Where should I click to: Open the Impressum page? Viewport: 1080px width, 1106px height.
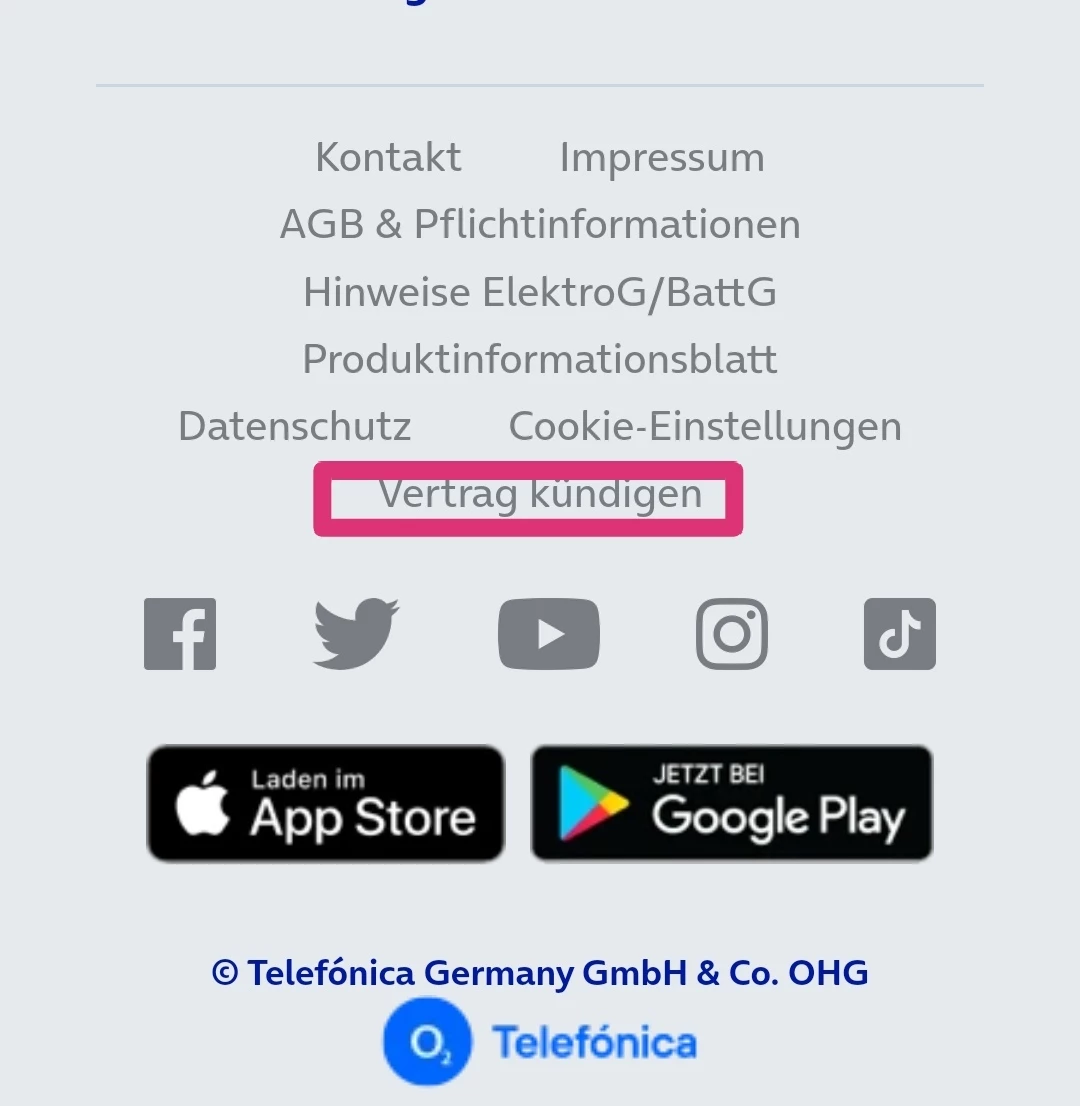661,158
